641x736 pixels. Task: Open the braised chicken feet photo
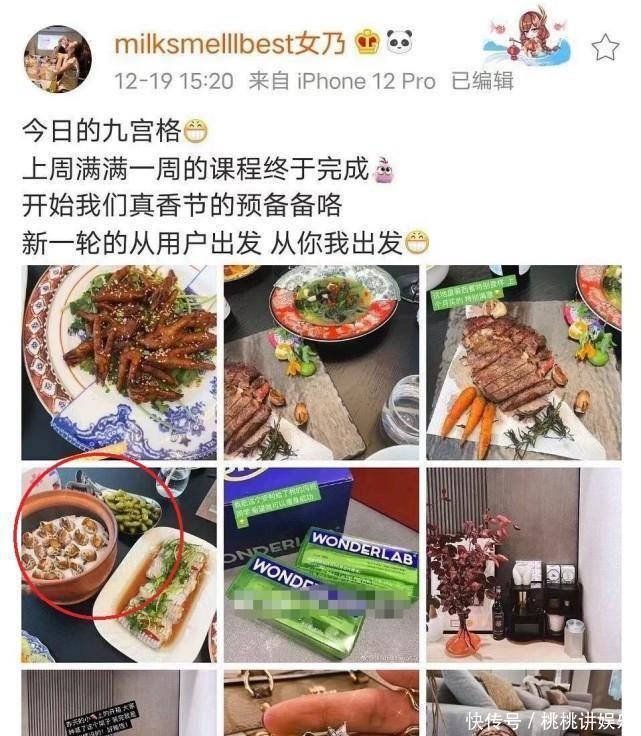[119, 362]
